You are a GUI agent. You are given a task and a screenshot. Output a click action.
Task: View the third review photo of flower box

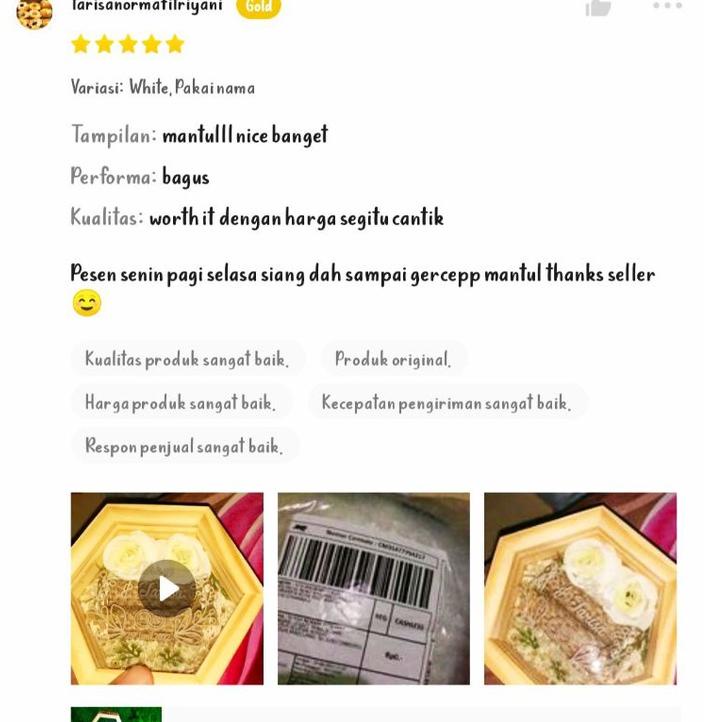pos(580,588)
